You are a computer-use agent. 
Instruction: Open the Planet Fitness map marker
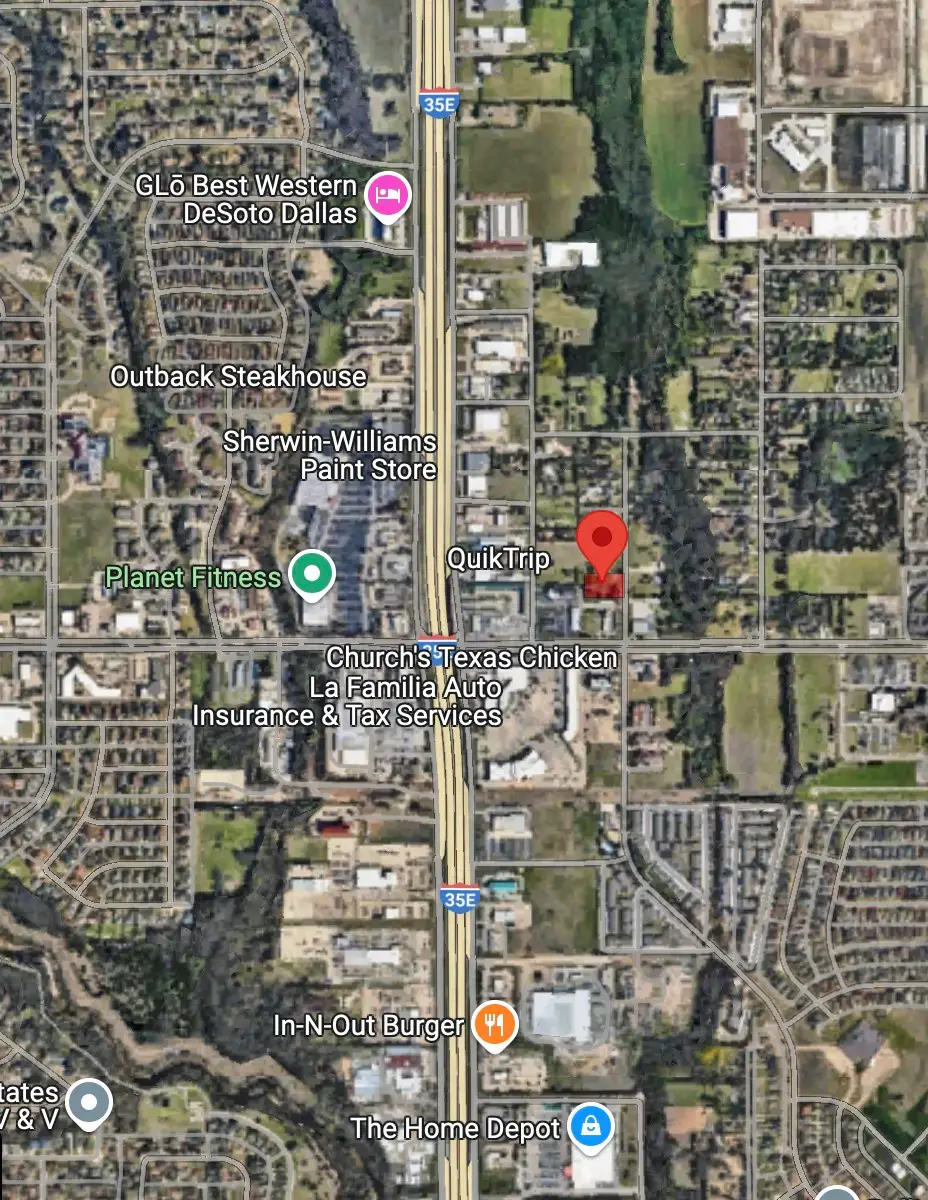tap(311, 576)
